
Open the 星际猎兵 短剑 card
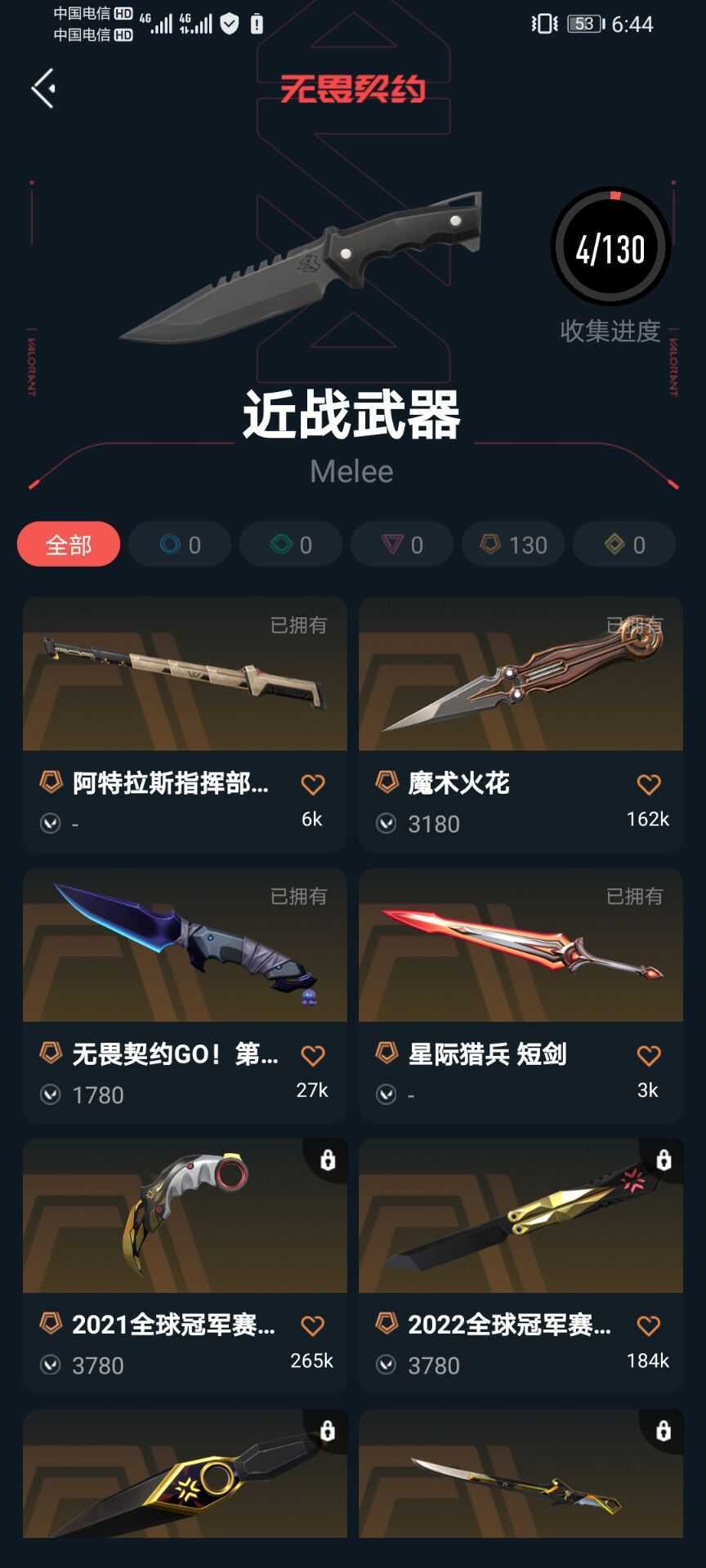click(x=521, y=946)
